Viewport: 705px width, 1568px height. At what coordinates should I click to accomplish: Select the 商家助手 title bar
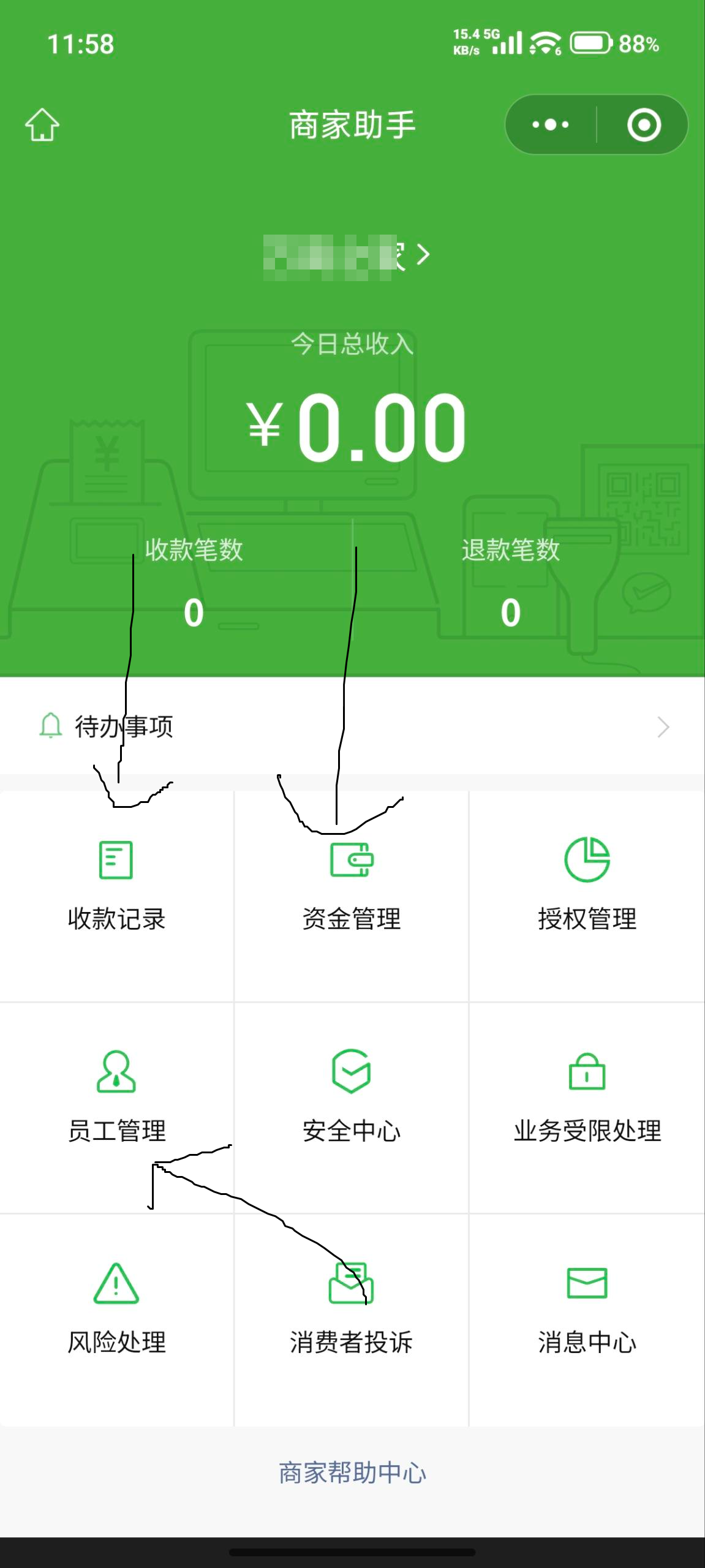click(x=352, y=124)
